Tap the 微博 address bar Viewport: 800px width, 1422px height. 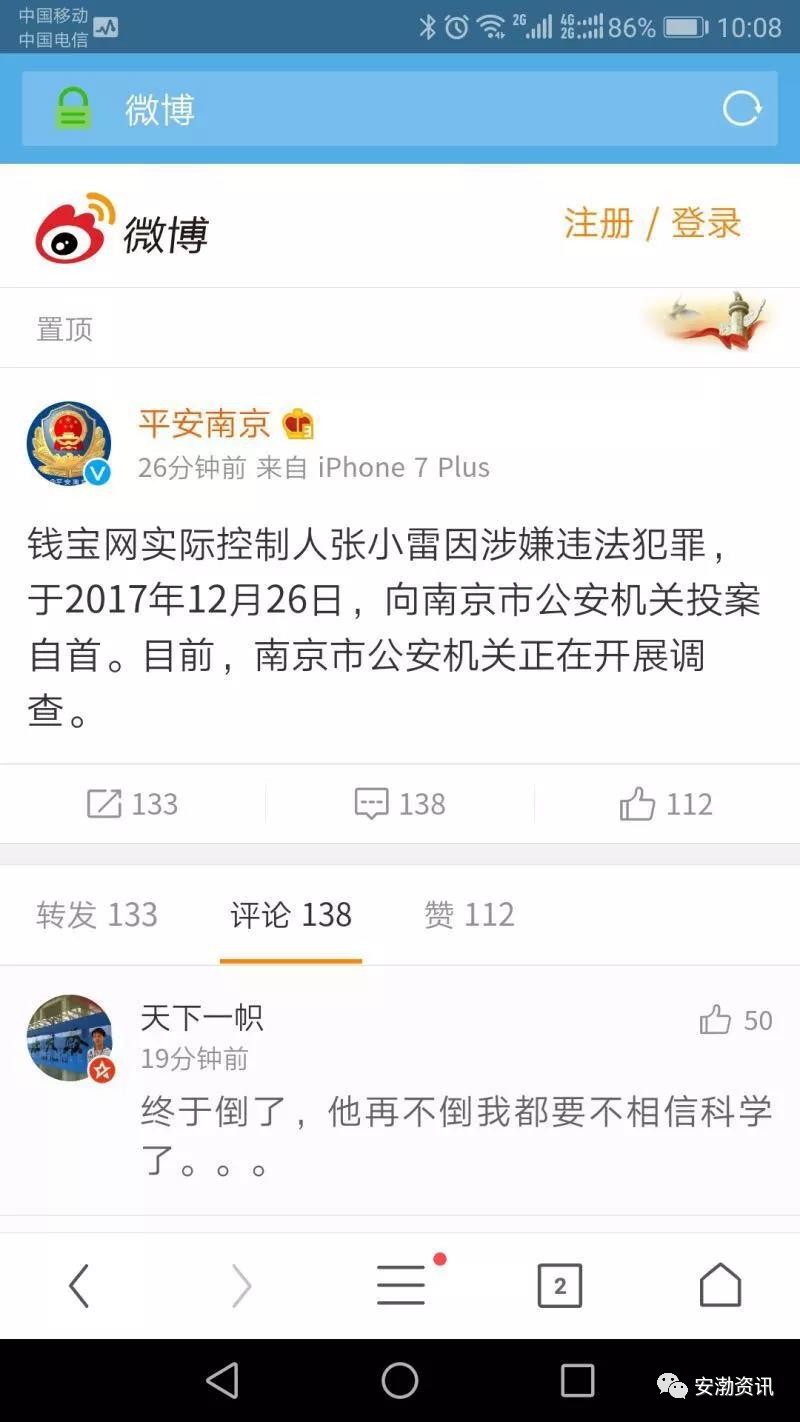point(399,109)
